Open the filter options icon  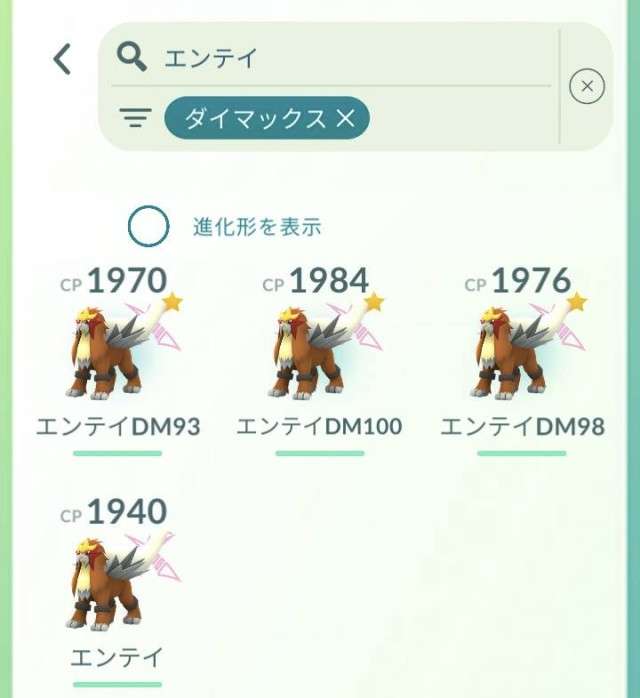[x=134, y=119]
